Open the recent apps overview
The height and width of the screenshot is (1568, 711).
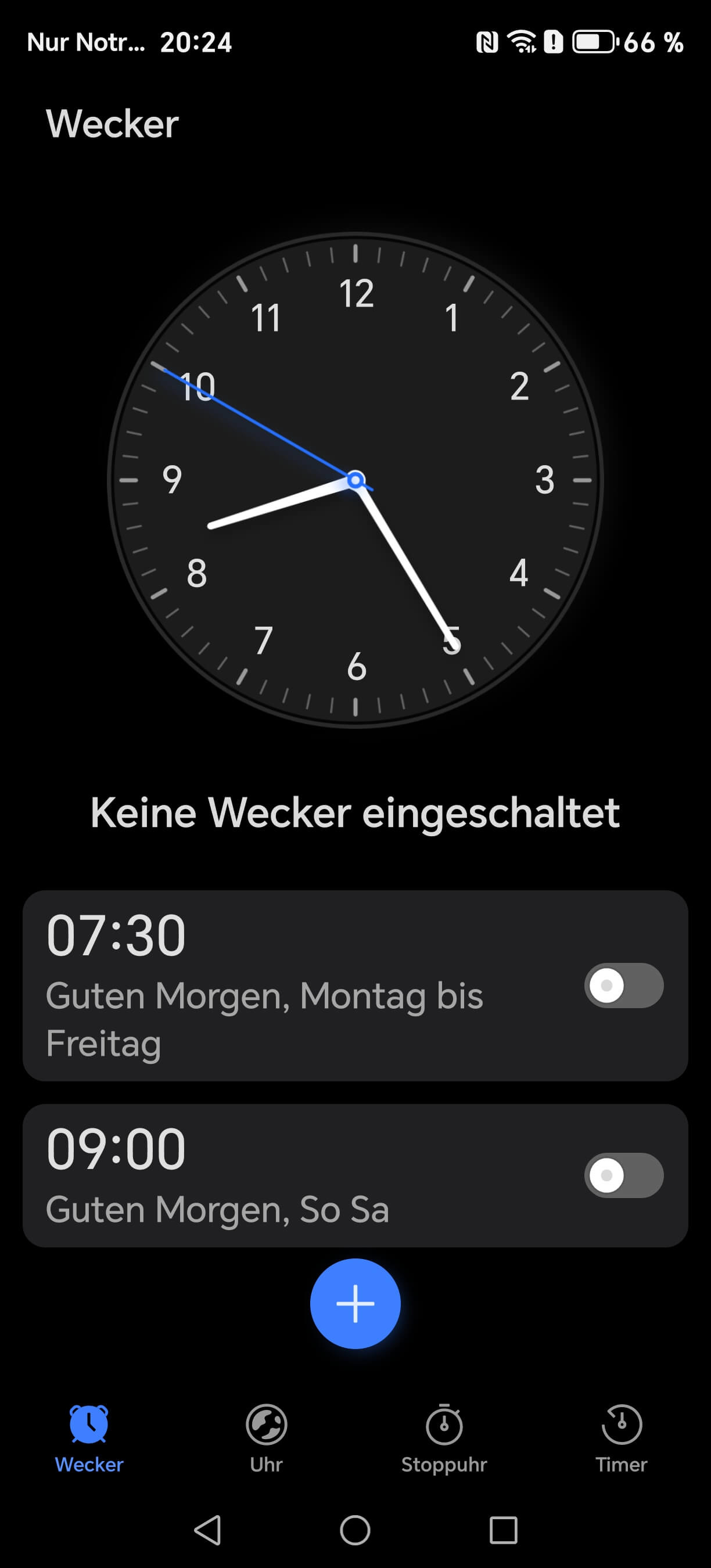click(503, 1530)
